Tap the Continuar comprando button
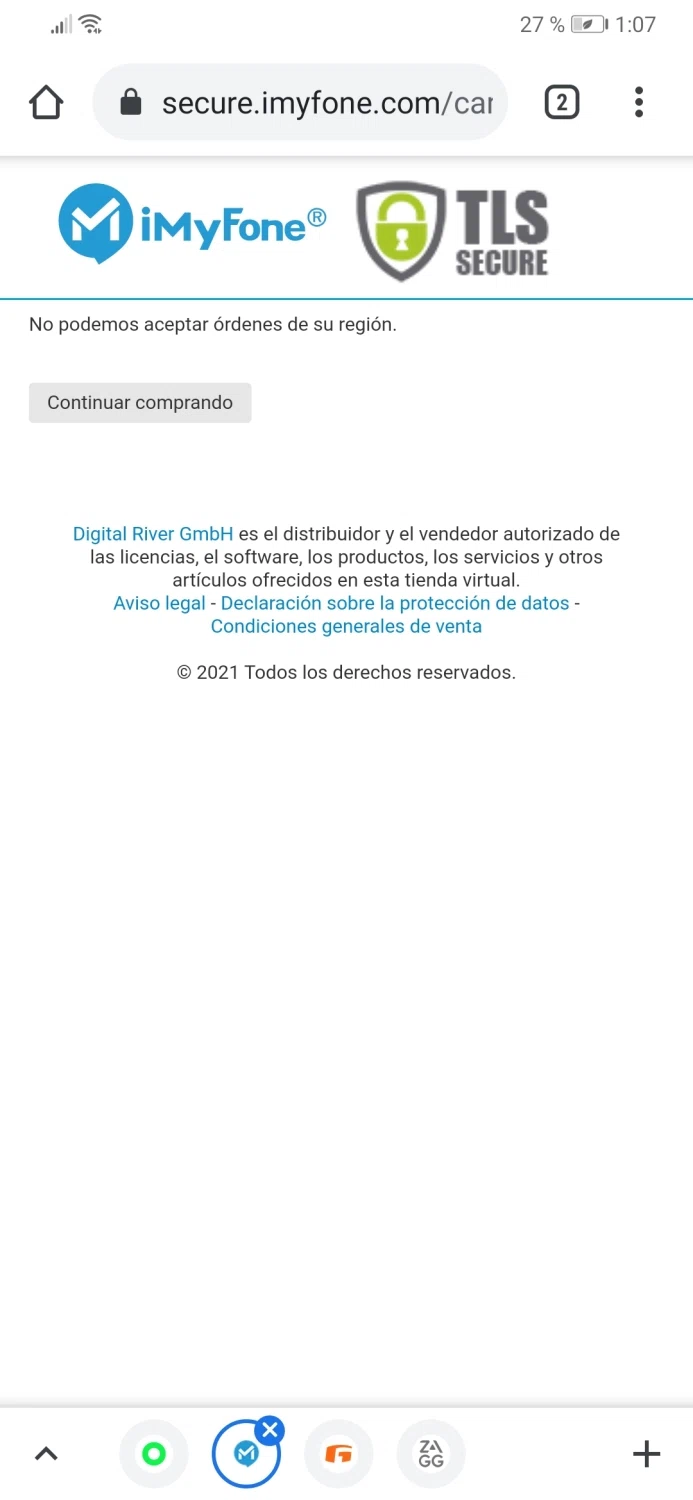This screenshot has height=1500, width=693. point(140,402)
